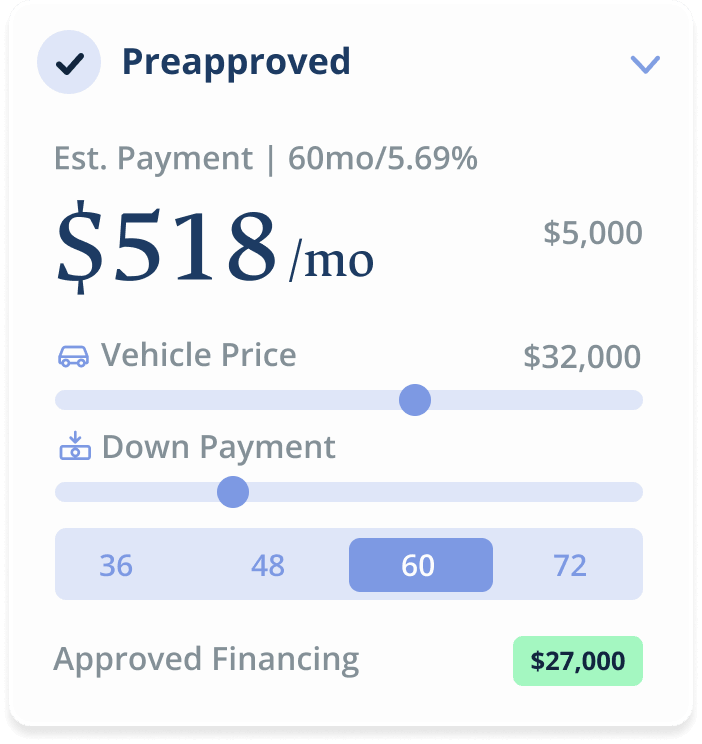Switch to the 72 month term
702x744 pixels.
570,565
